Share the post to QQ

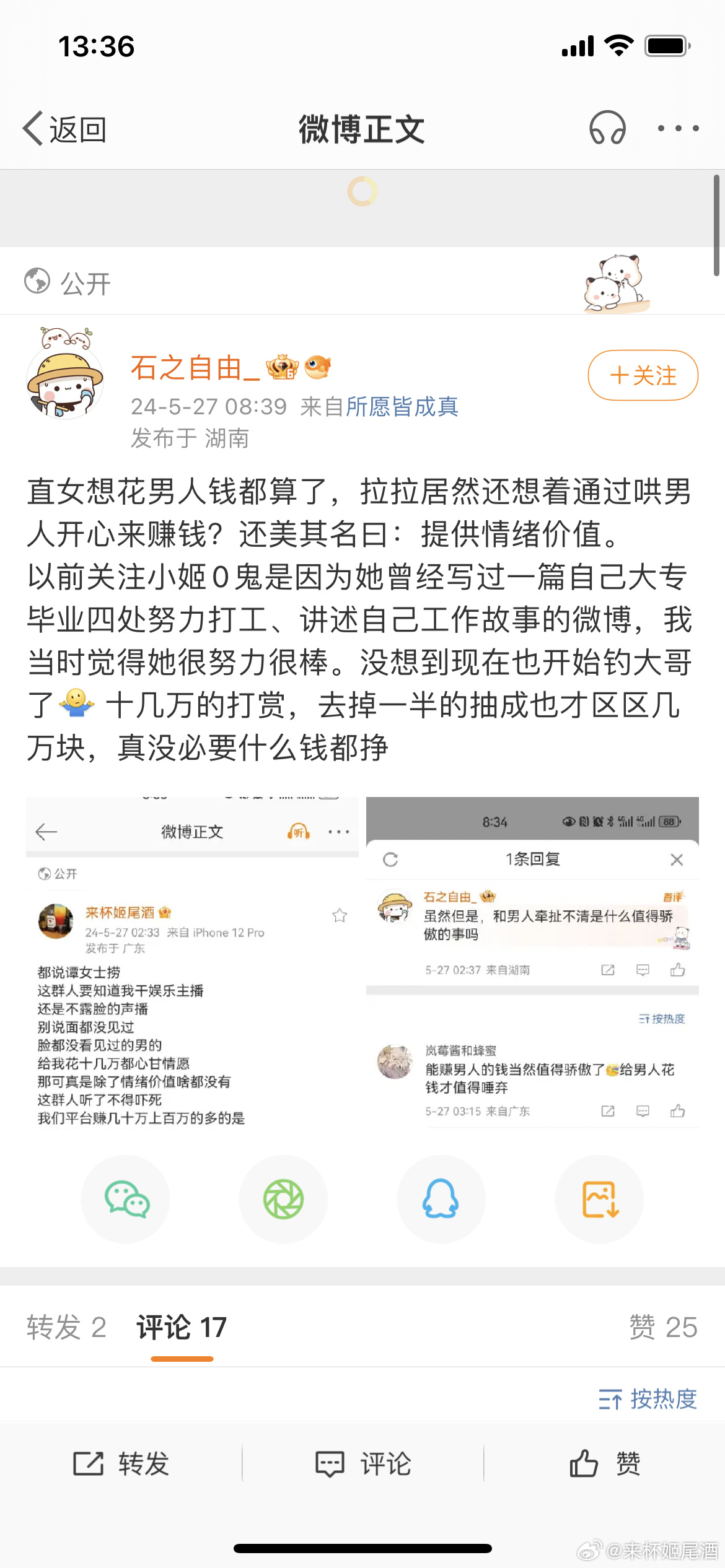[441, 1199]
